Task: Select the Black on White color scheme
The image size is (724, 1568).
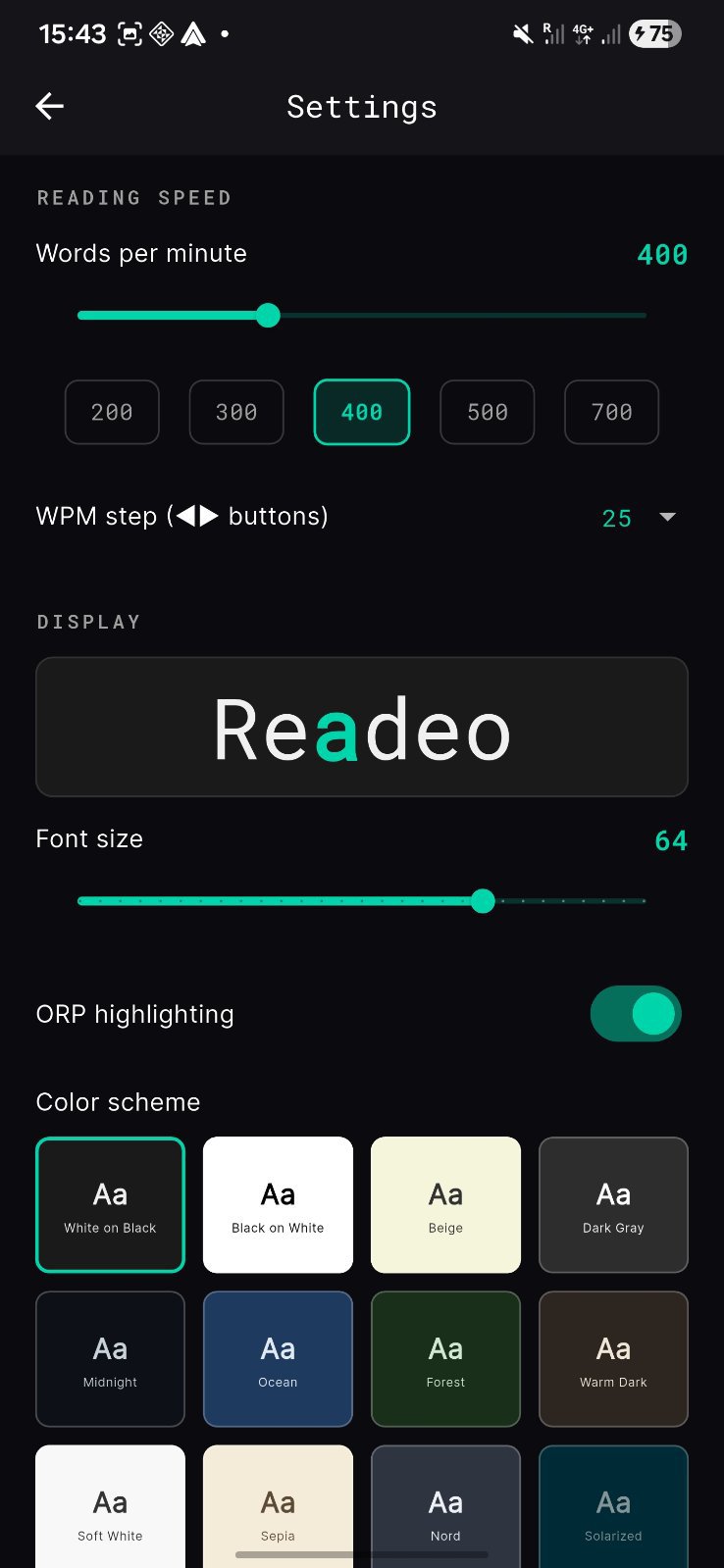Action: (x=278, y=1204)
